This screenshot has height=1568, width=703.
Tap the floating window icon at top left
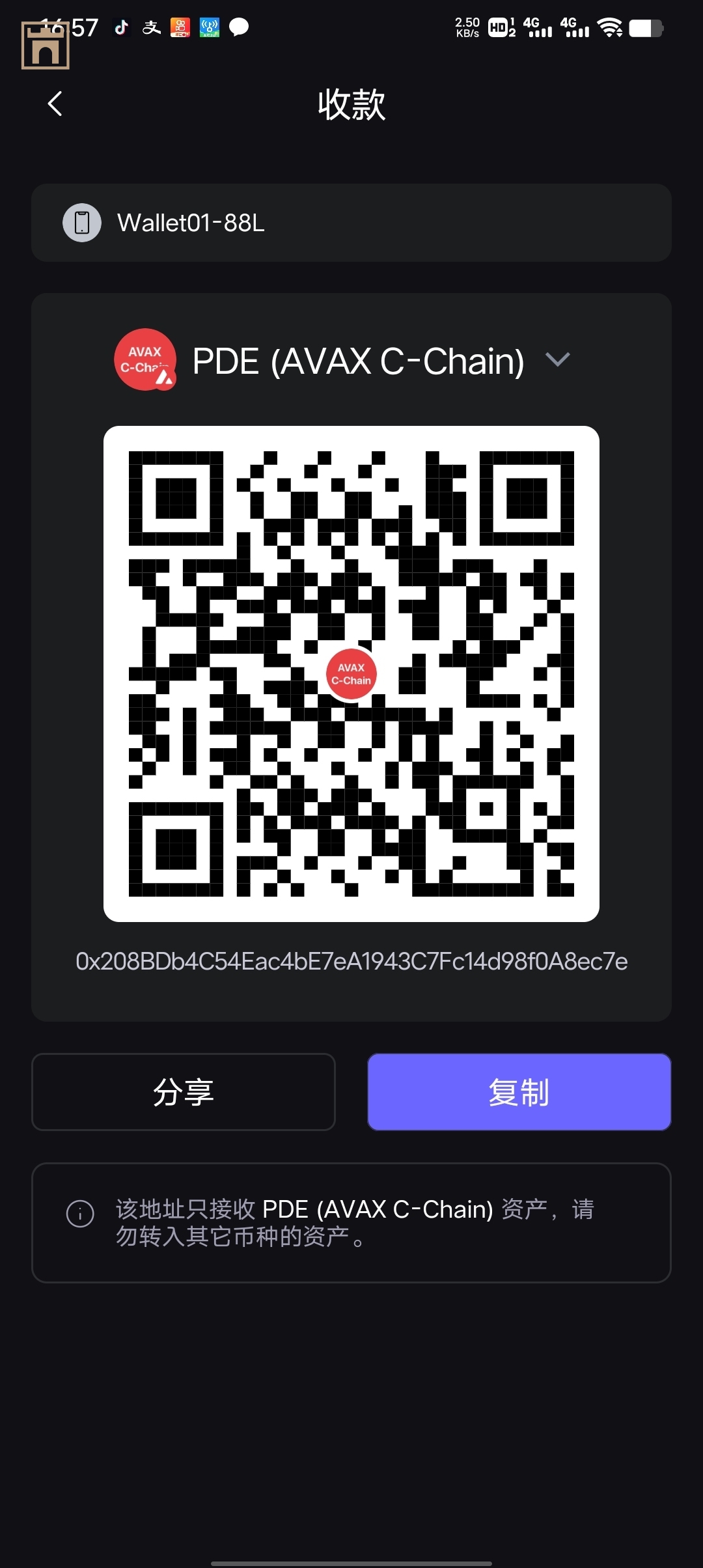click(44, 47)
